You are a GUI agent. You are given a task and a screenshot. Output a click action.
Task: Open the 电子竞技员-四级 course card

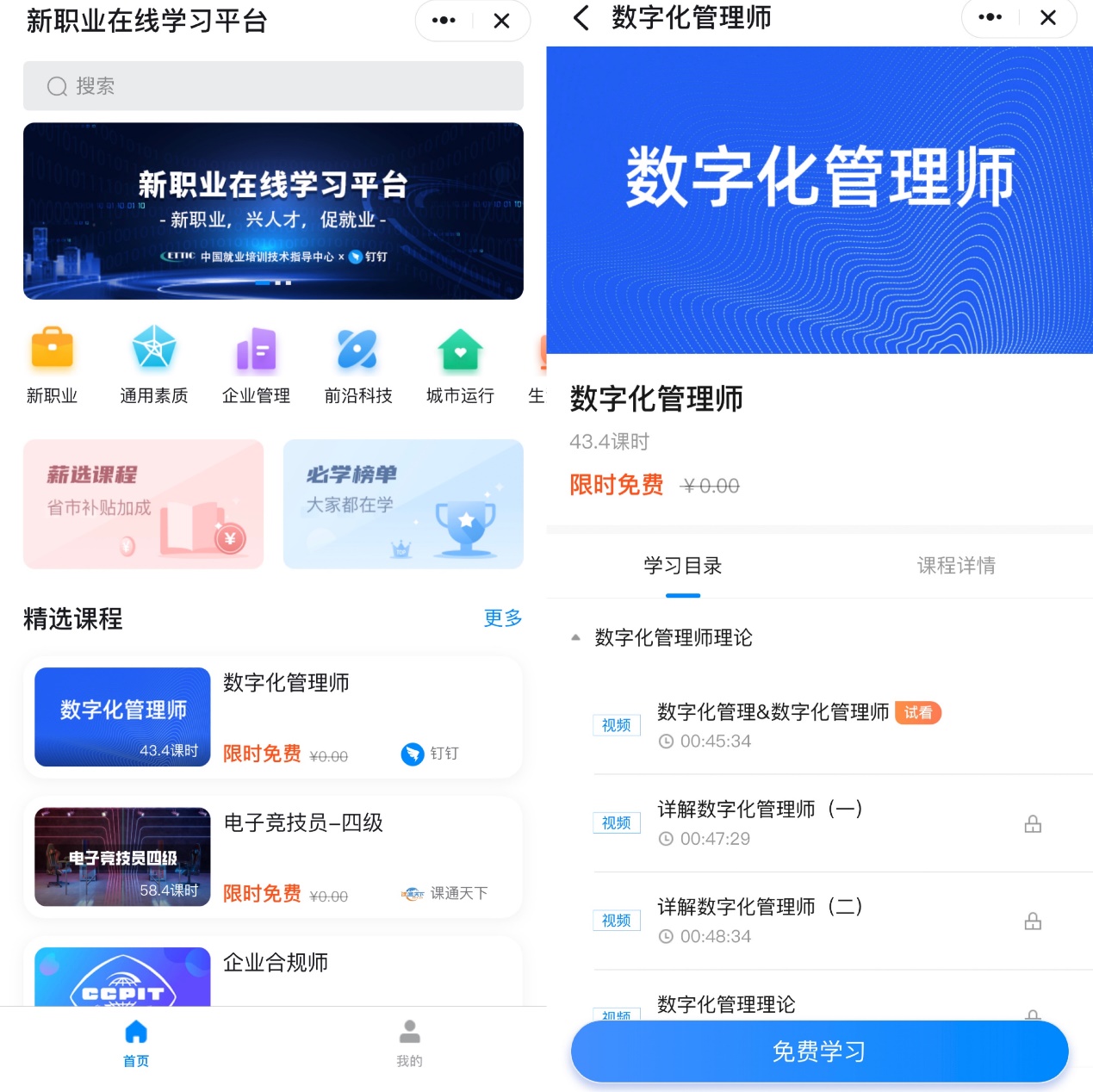pos(272,857)
